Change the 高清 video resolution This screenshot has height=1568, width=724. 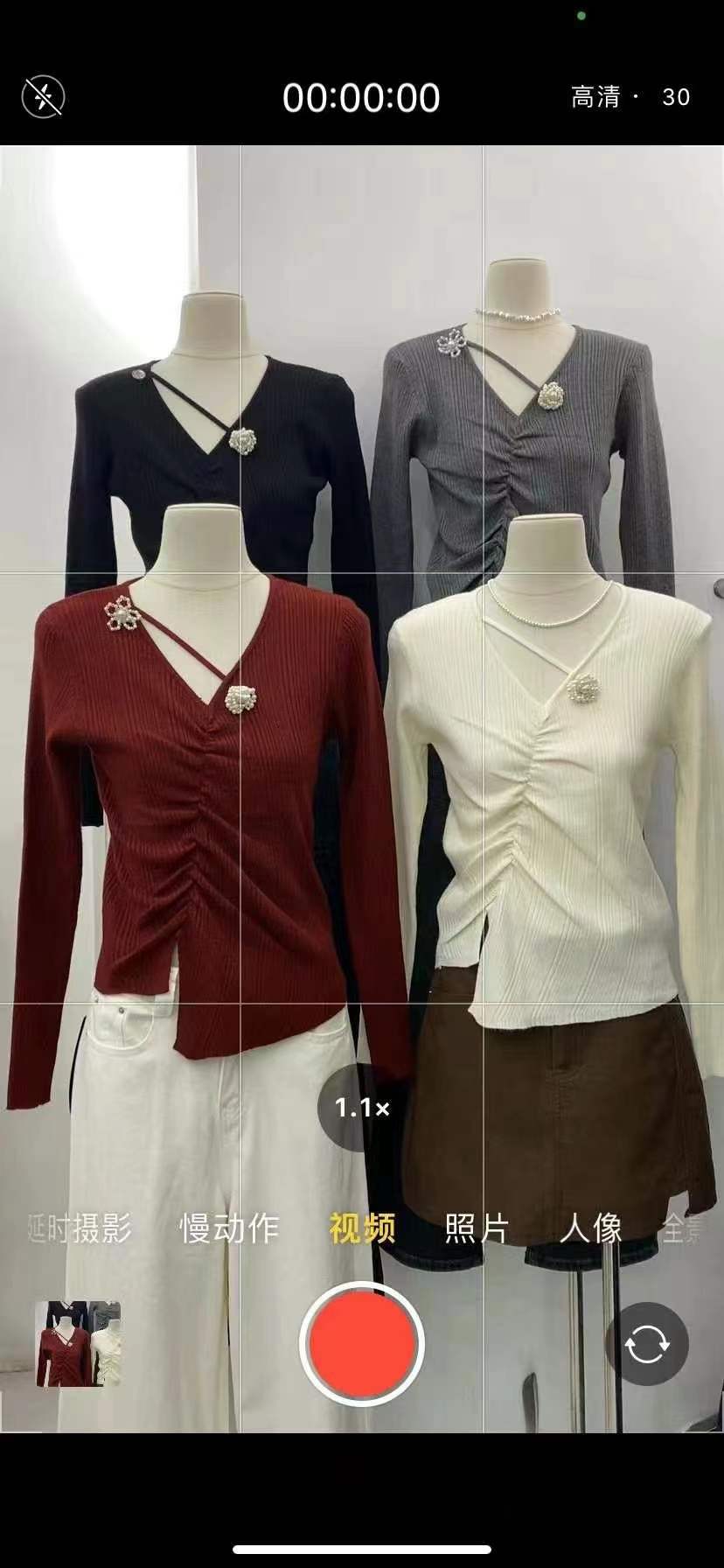pyautogui.click(x=595, y=97)
